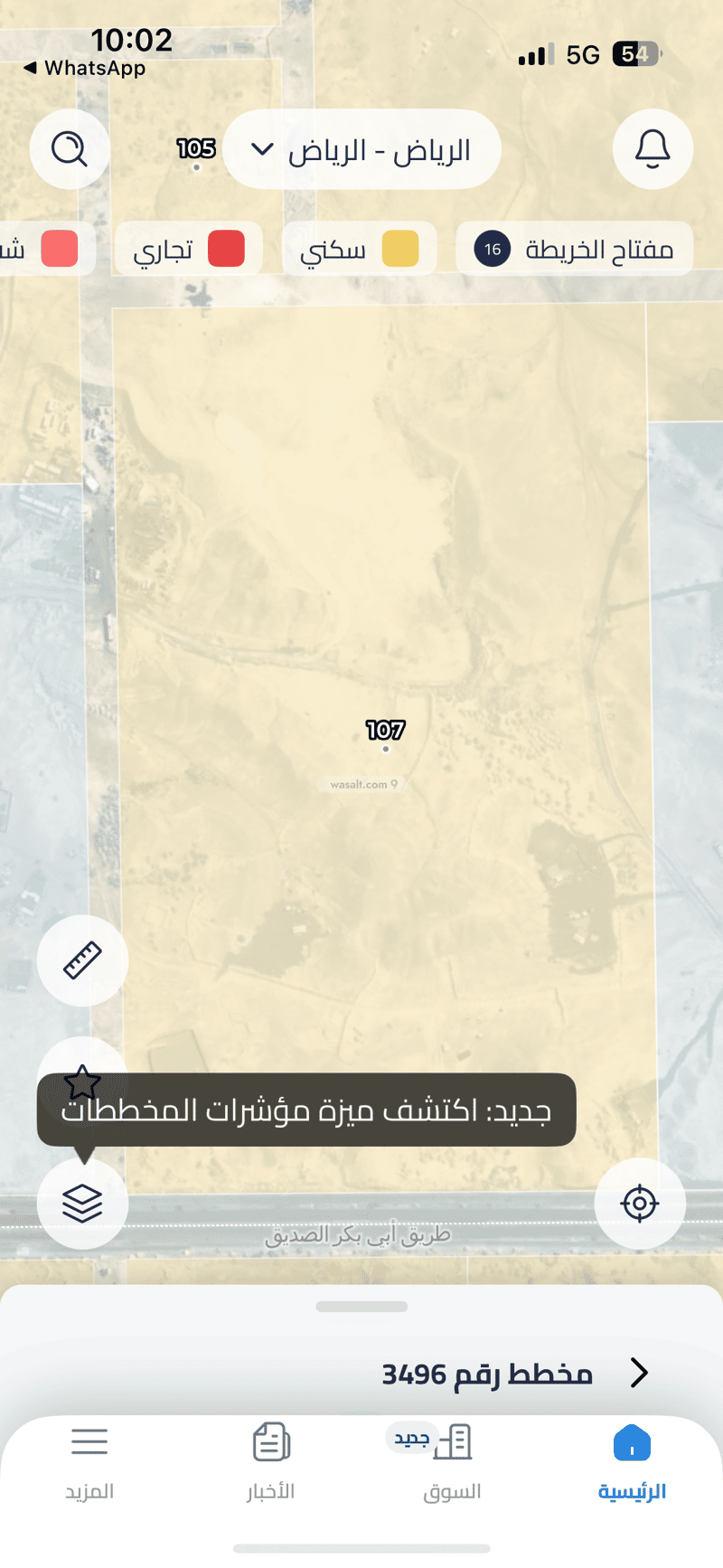Open the المزيد more tab
The image size is (723, 1568).
pyautogui.click(x=89, y=1461)
